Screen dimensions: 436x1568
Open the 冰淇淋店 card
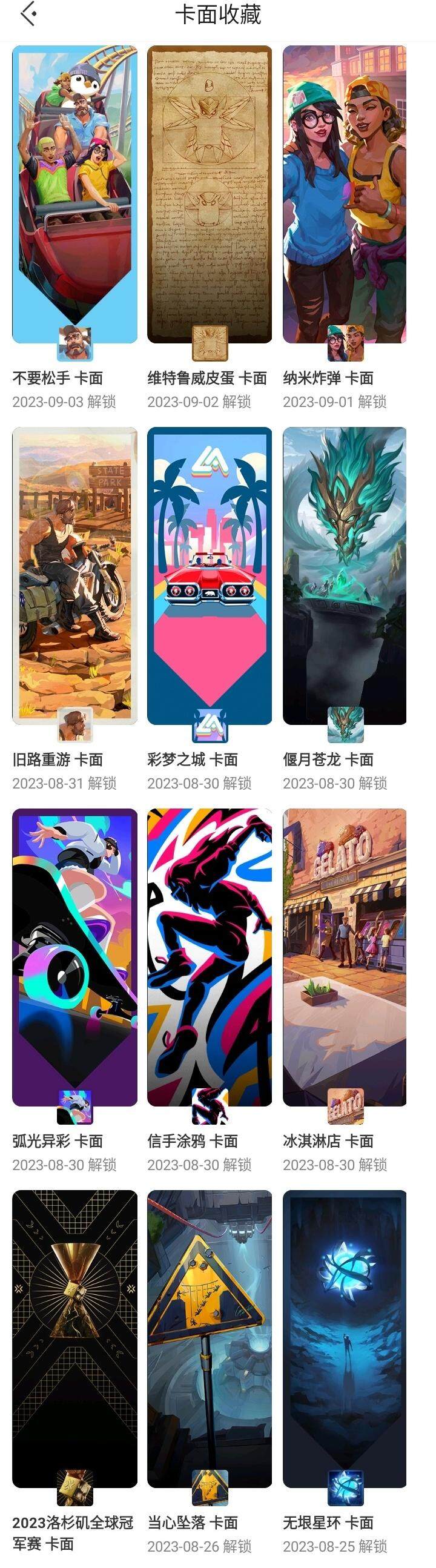tap(345, 957)
